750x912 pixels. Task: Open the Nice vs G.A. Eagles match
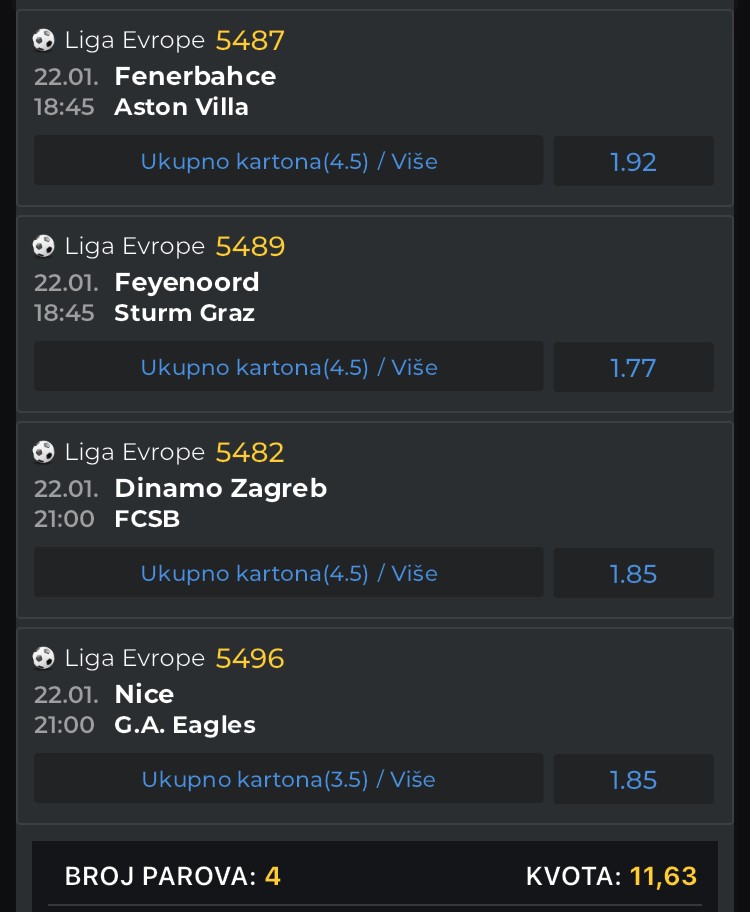point(185,709)
